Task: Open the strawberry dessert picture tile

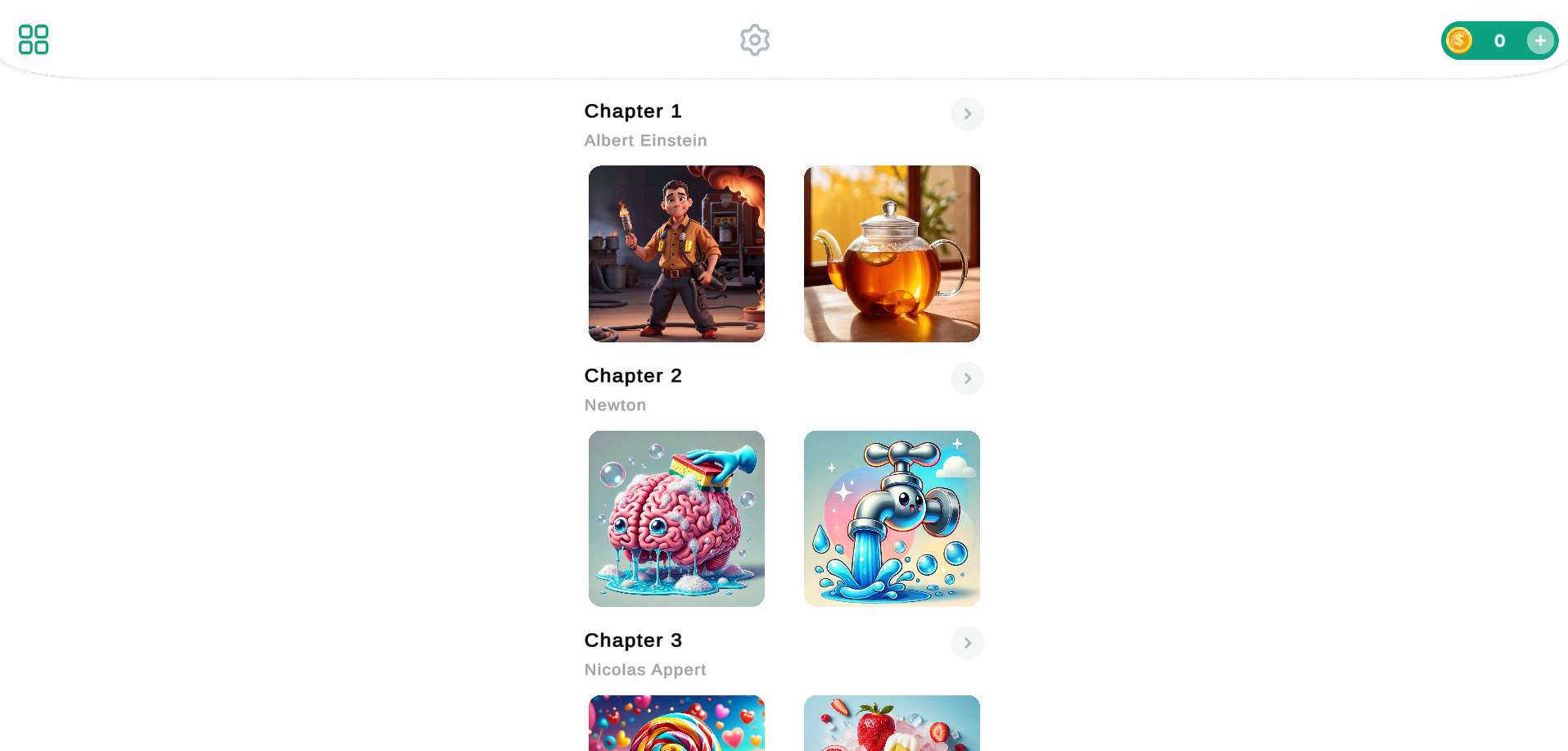Action: pos(892,724)
